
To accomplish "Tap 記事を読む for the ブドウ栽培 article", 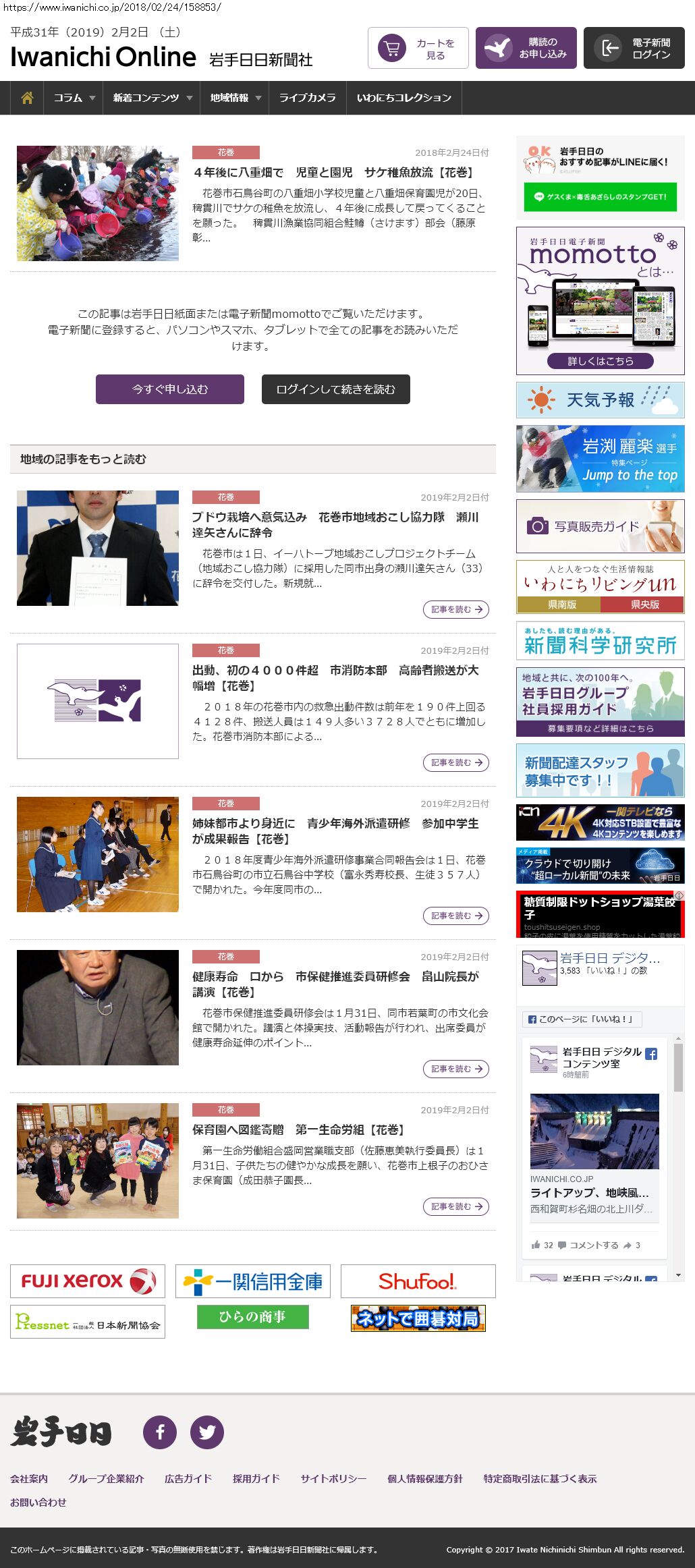I will pyautogui.click(x=456, y=609).
